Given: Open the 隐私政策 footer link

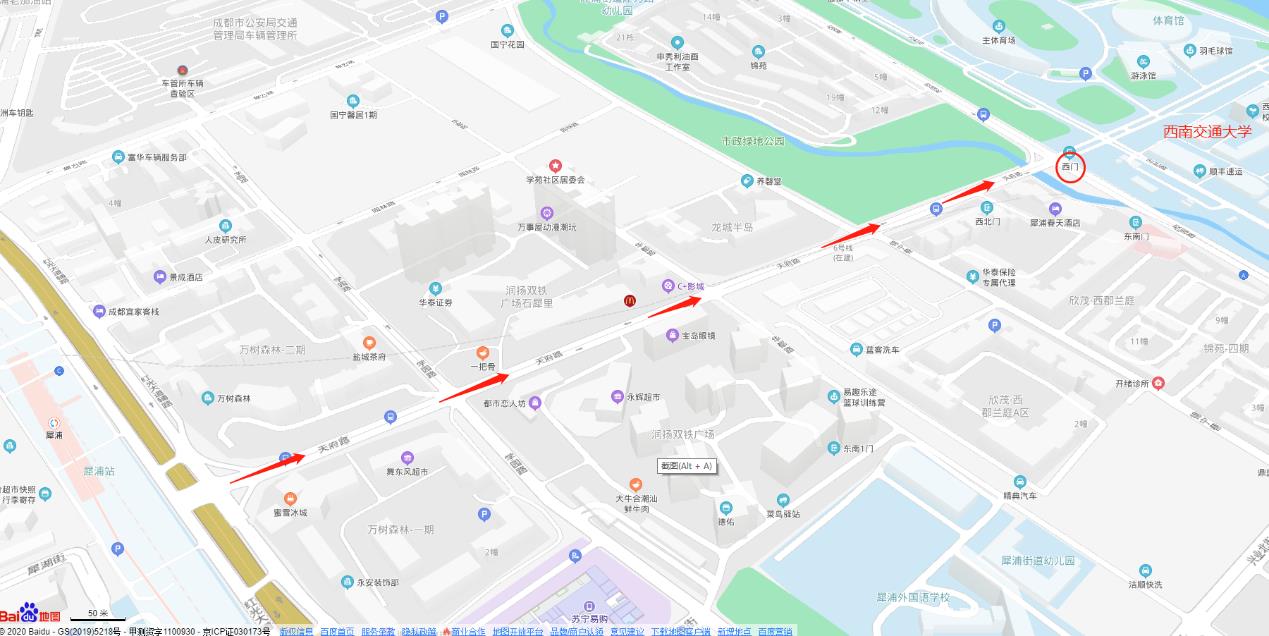Looking at the screenshot, I should [x=418, y=631].
